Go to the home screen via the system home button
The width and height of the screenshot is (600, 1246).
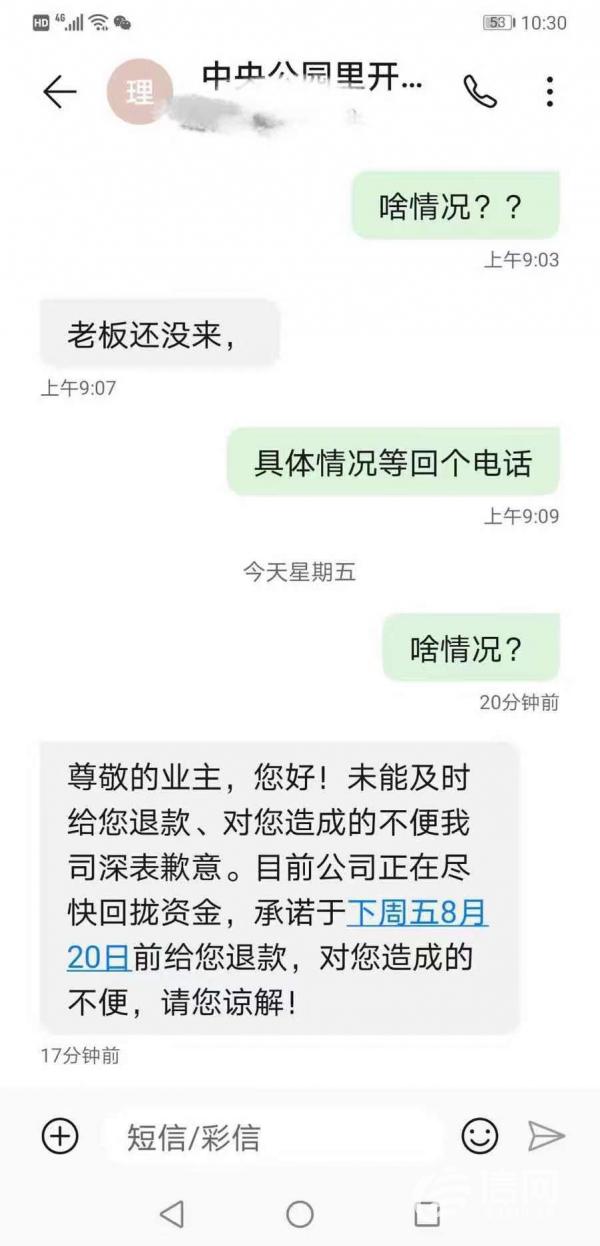click(300, 1214)
